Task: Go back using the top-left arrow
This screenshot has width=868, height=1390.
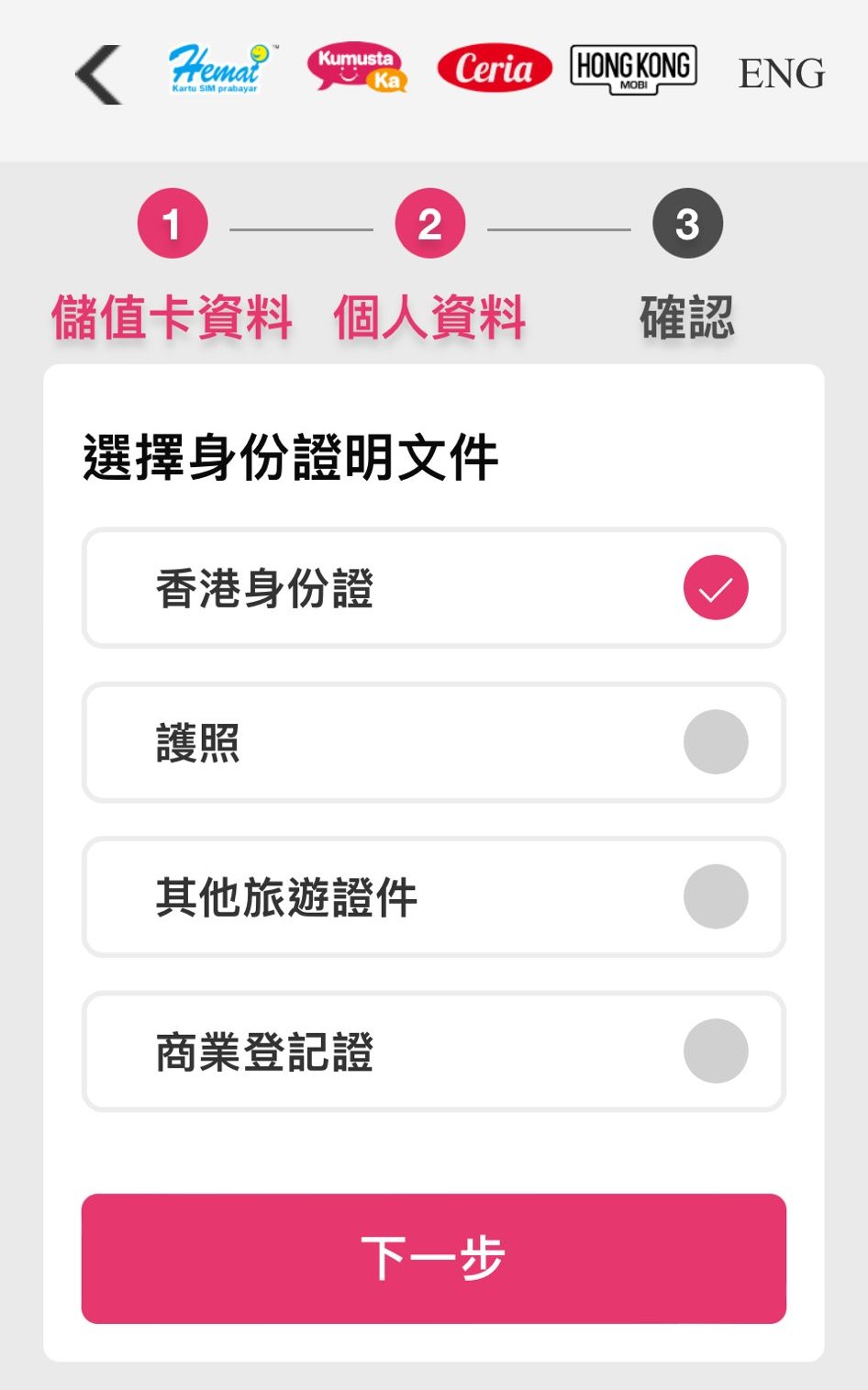Action: [x=99, y=74]
